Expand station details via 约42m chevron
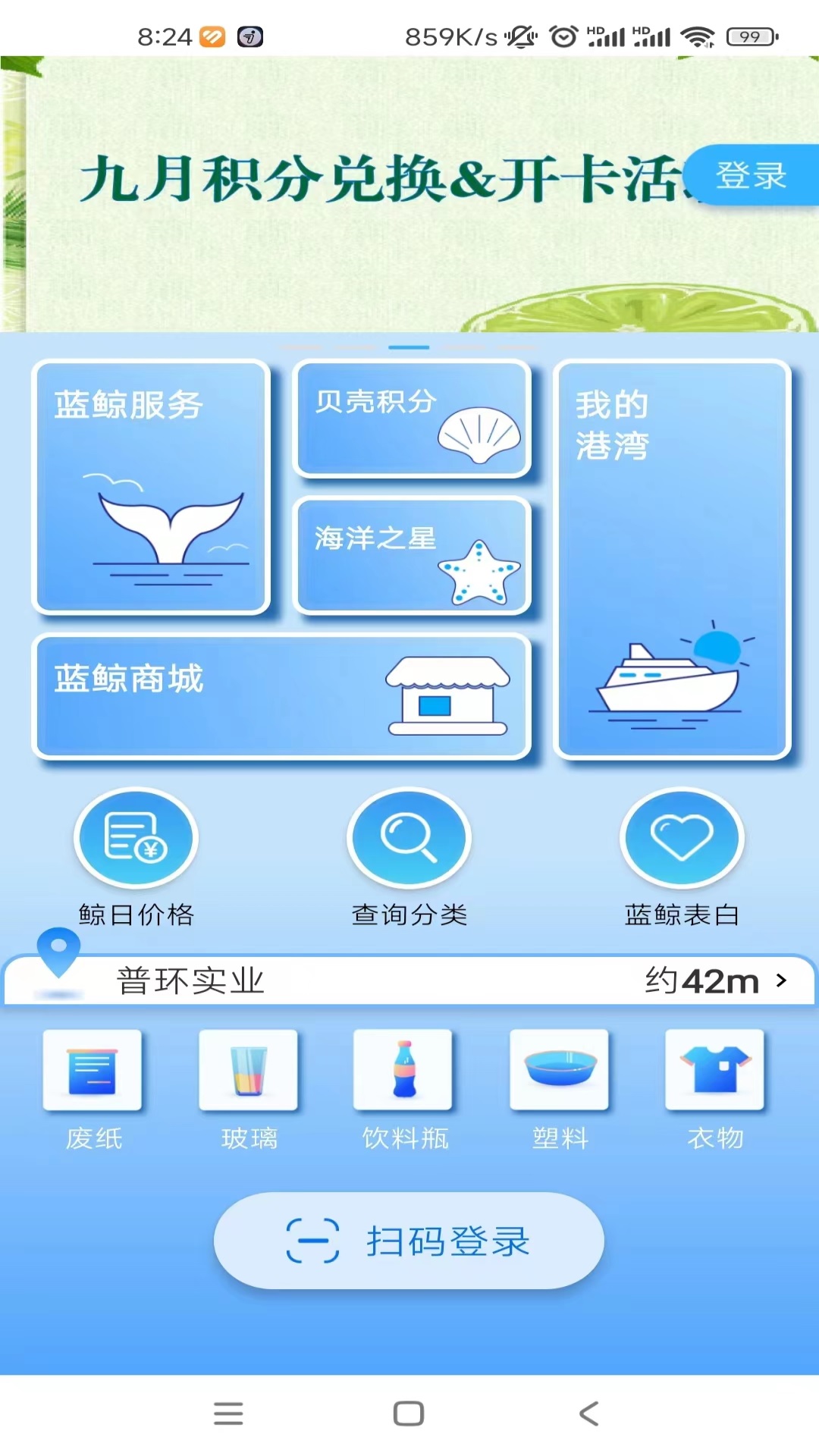Screen dimensions: 819x1456 [x=782, y=980]
